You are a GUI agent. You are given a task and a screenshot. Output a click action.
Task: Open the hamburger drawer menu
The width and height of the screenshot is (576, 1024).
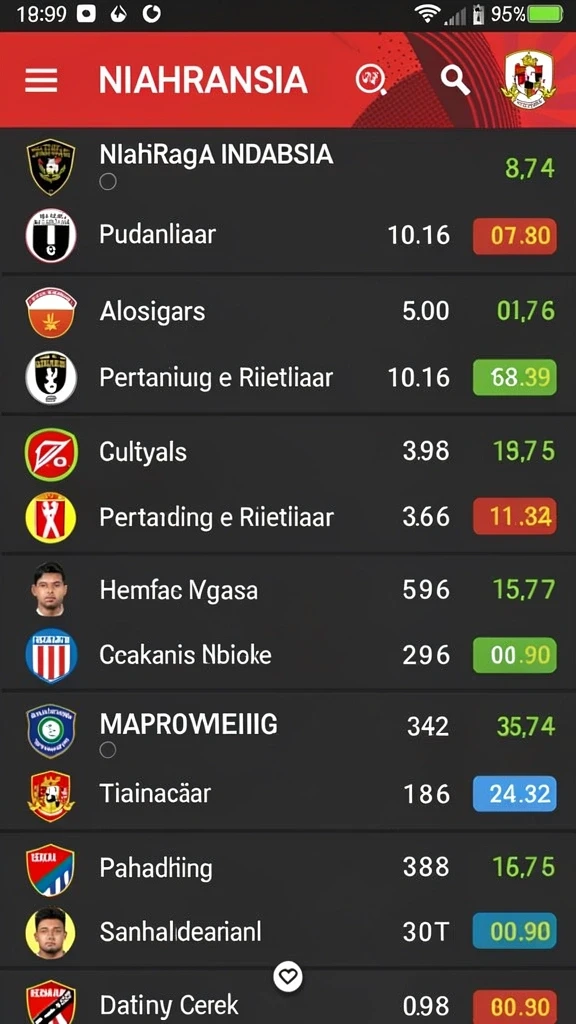point(41,81)
